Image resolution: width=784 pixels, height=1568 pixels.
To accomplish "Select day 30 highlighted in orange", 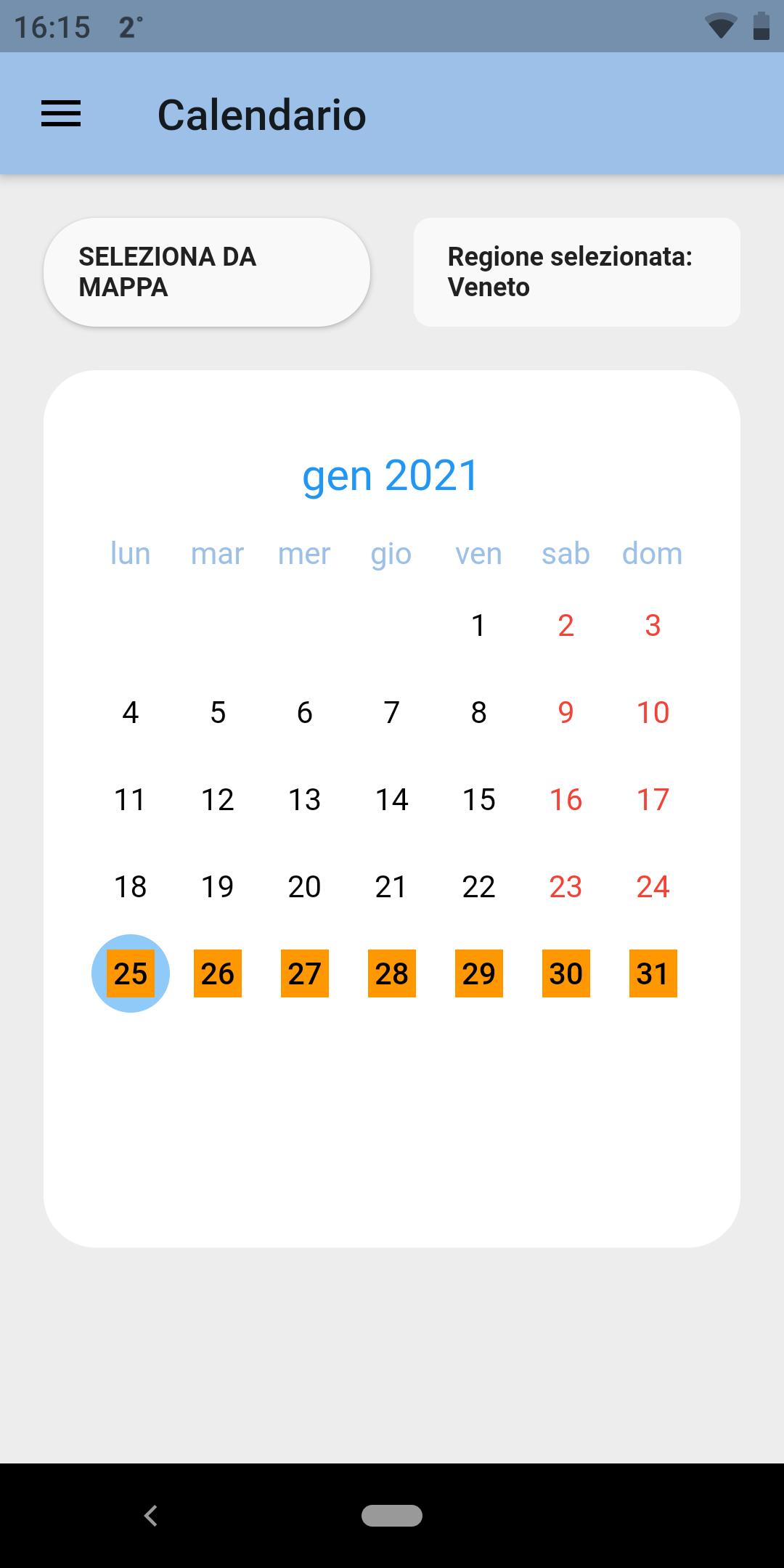I will (x=566, y=973).
